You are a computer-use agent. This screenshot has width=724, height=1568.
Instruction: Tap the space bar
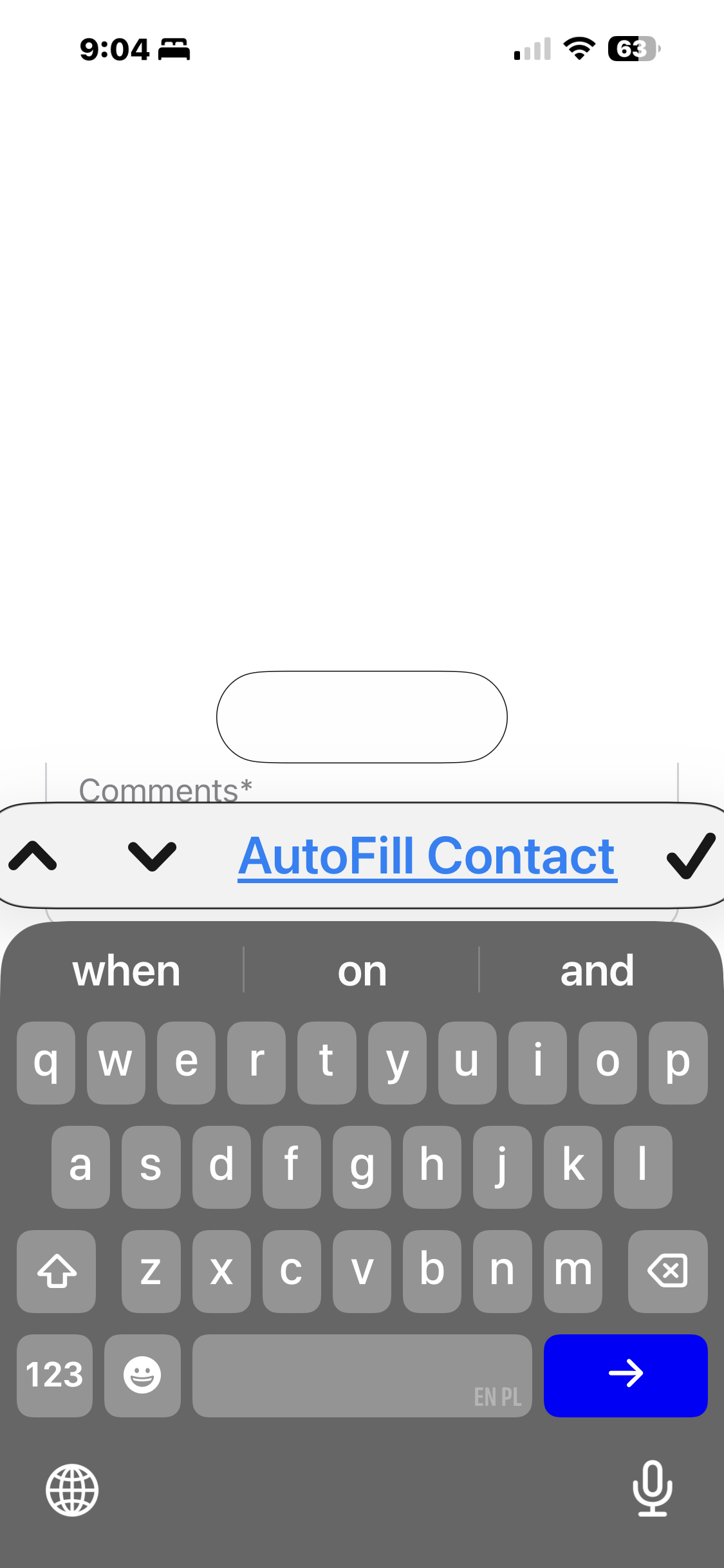[x=362, y=1376]
